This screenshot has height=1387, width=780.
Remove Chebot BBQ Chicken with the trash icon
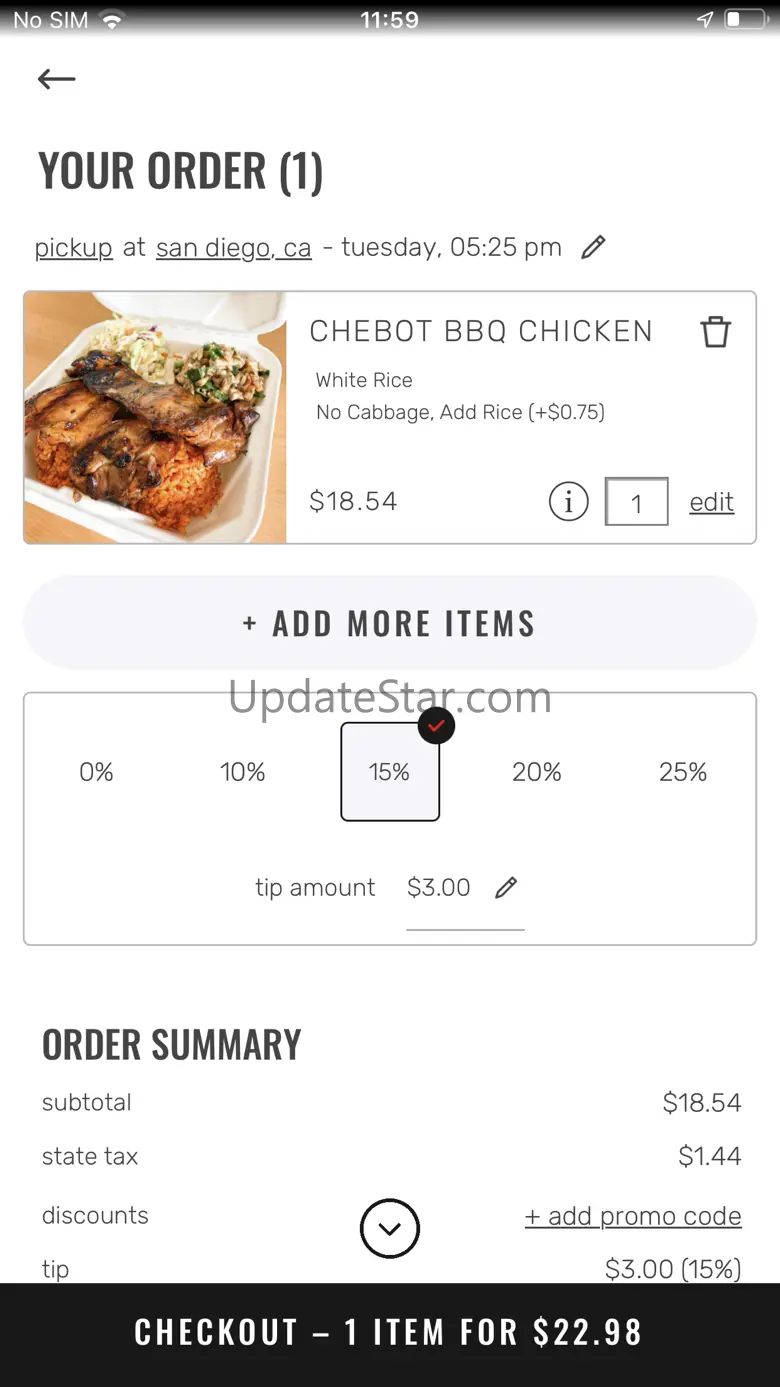click(715, 332)
